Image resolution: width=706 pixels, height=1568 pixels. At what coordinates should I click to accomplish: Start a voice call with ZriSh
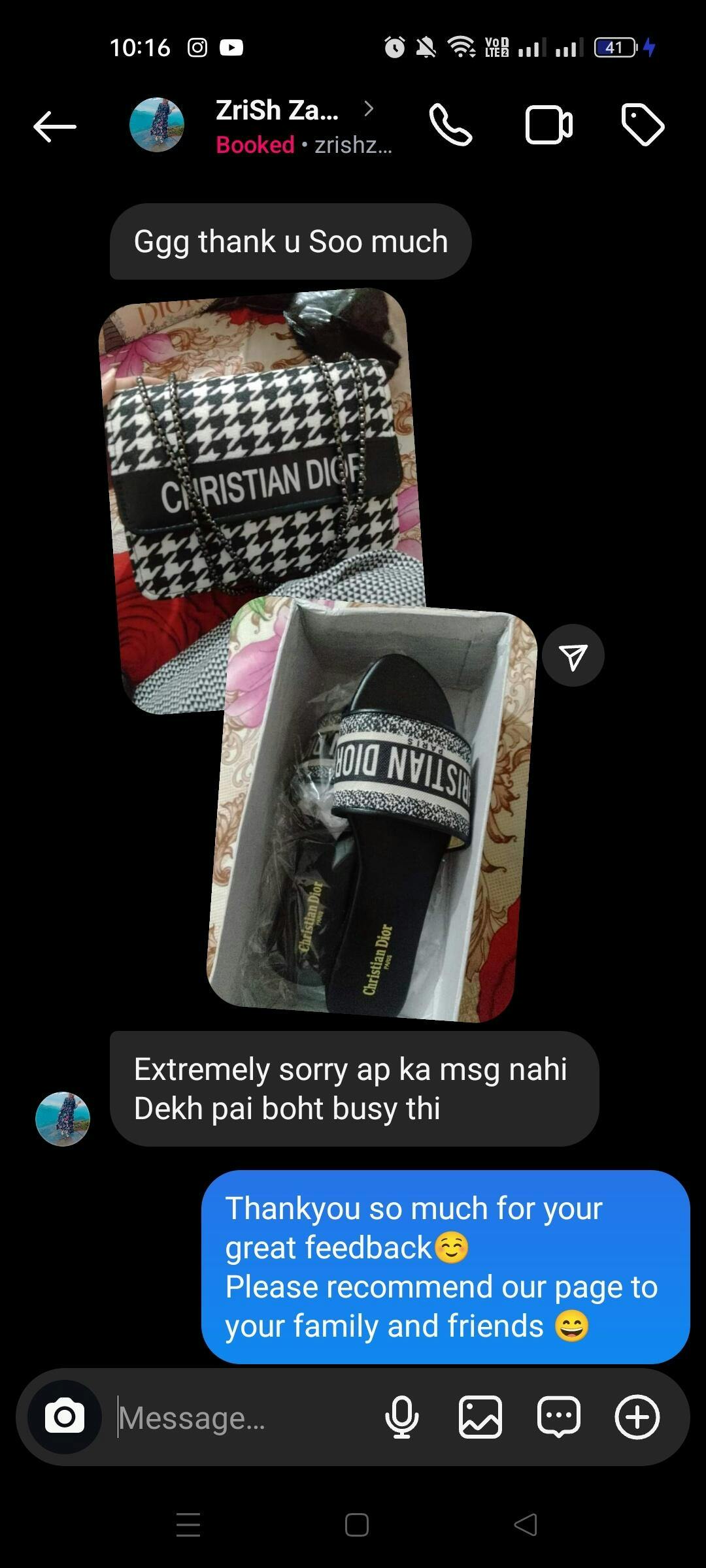(450, 125)
